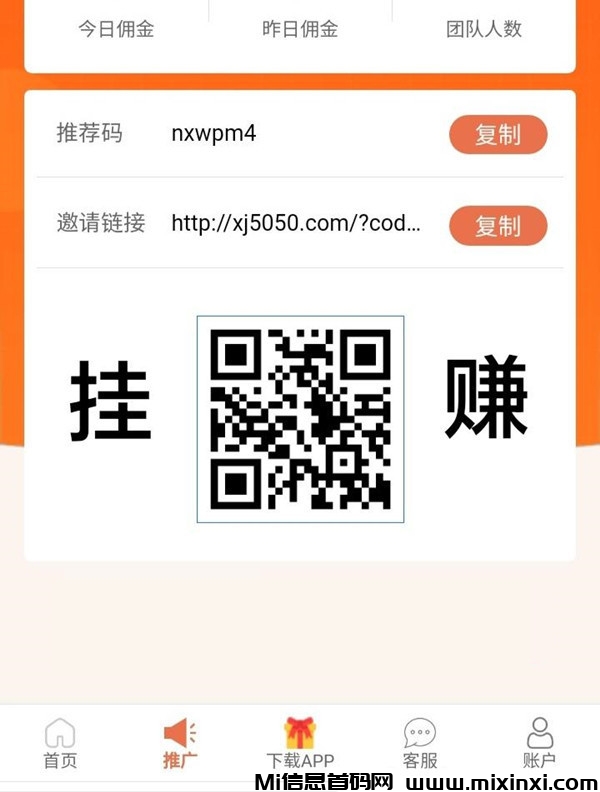Image resolution: width=600 pixels, height=792 pixels.
Task: Select the 推广 promotion tab
Action: pos(180,743)
